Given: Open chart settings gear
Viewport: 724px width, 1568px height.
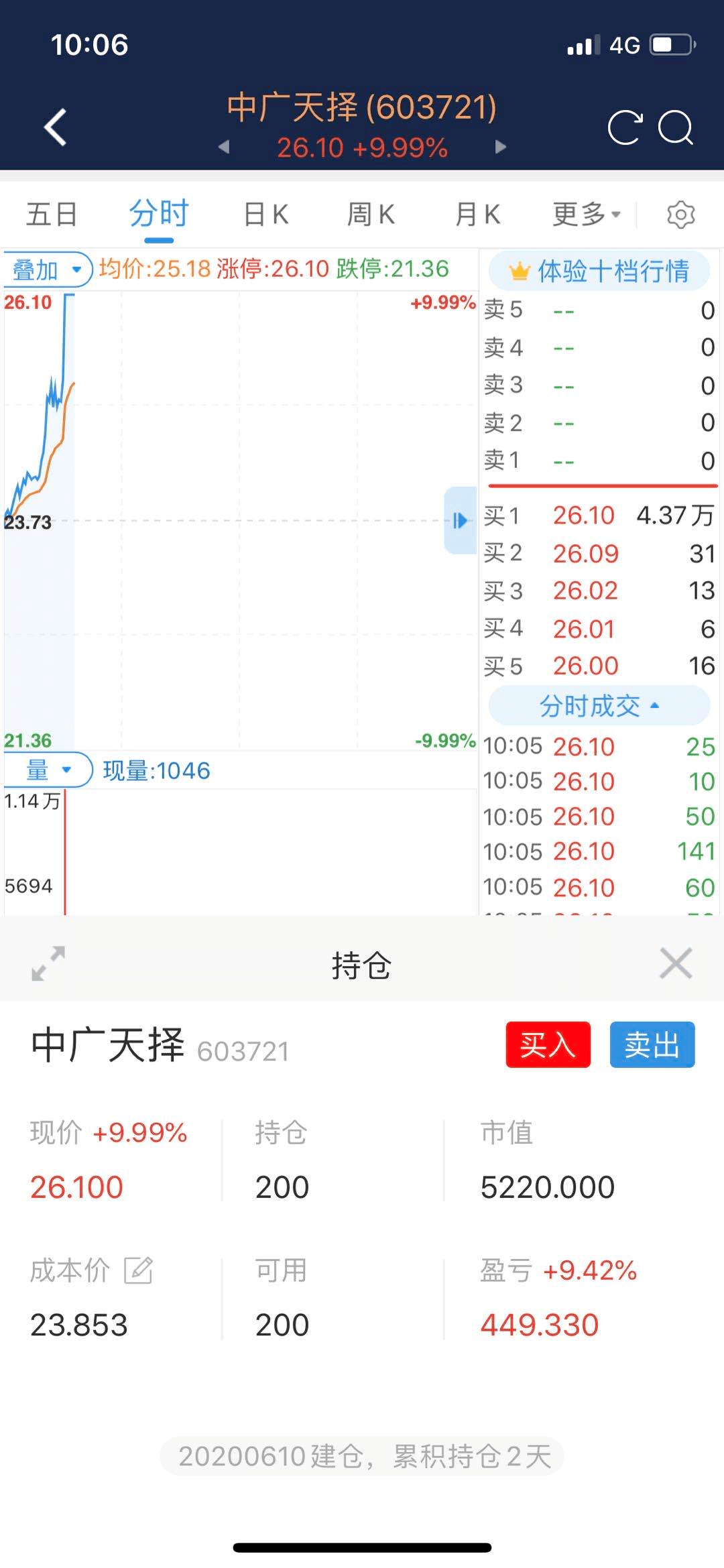Looking at the screenshot, I should (x=680, y=215).
